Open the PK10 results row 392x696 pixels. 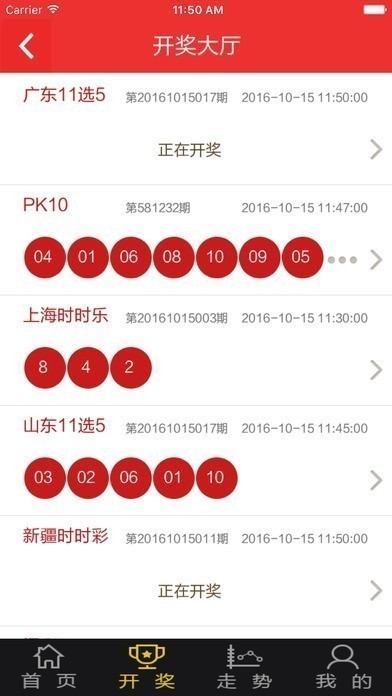coord(196,240)
